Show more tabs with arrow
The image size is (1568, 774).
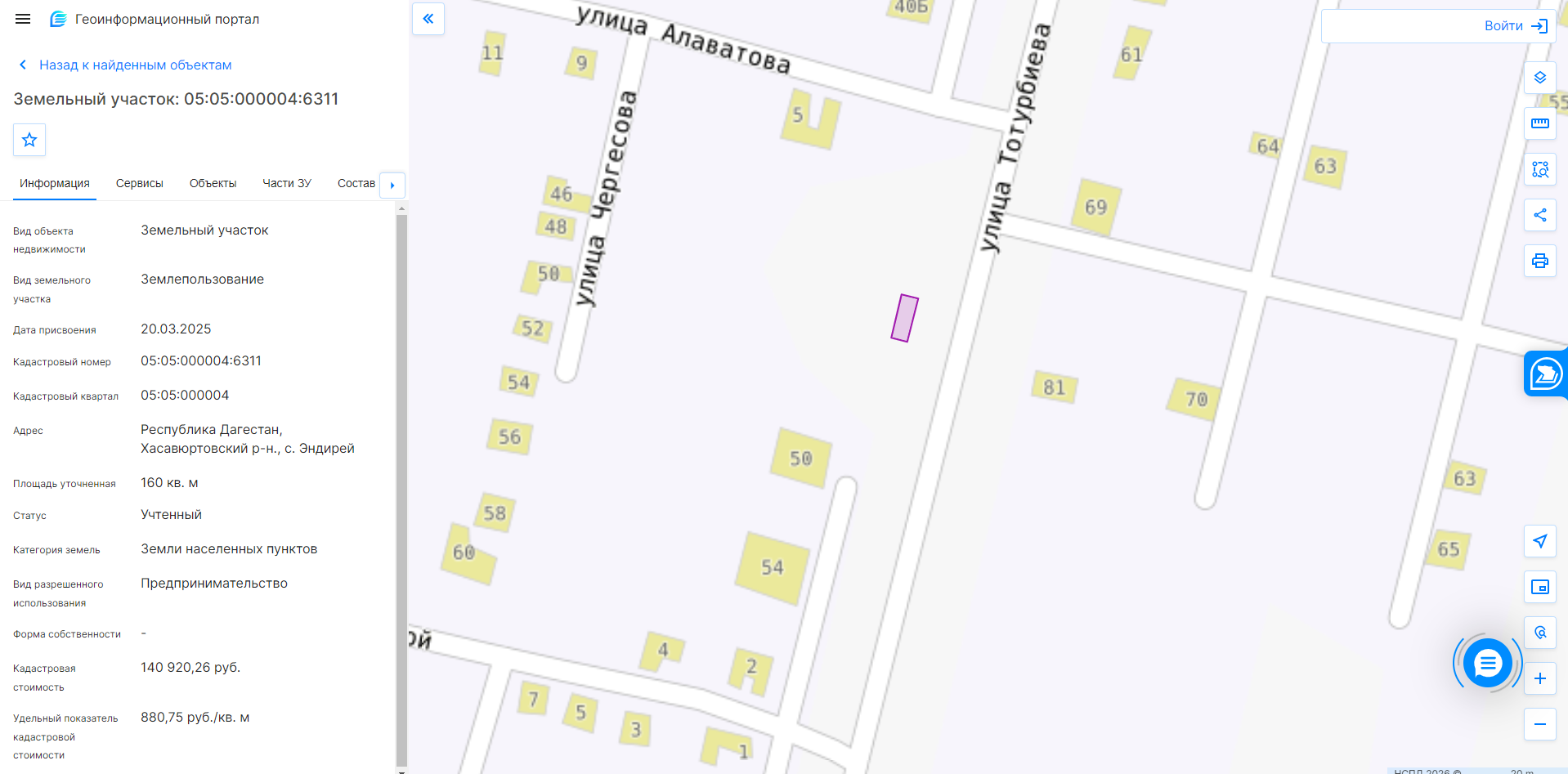tap(392, 185)
